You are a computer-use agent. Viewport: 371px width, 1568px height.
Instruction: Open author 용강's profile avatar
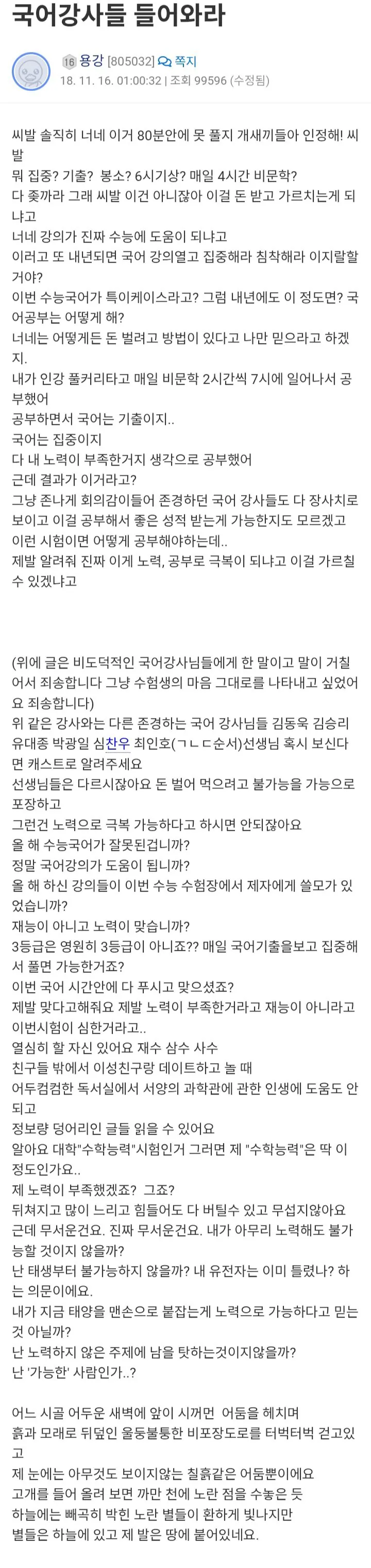[x=31, y=71]
